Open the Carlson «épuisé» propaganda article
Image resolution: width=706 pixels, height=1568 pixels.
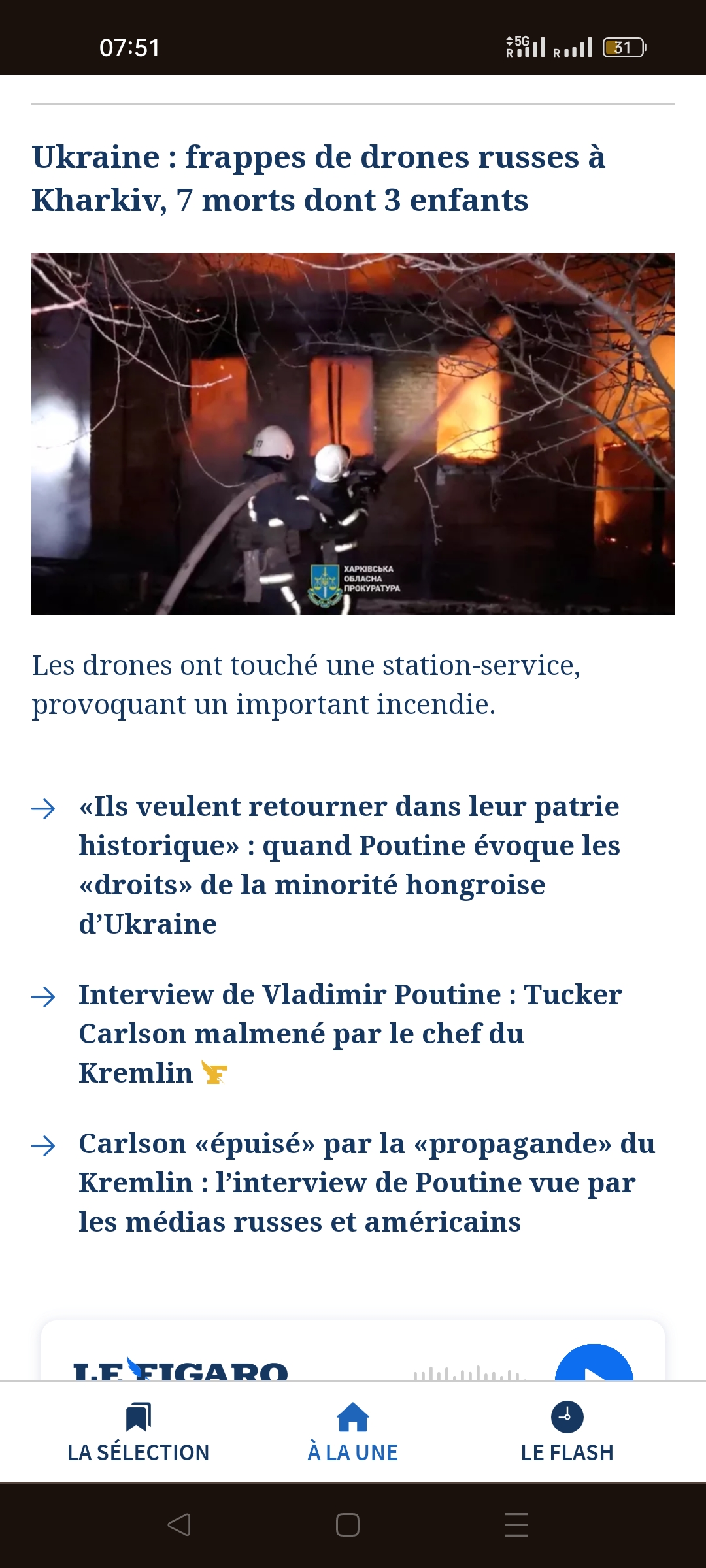(366, 1182)
